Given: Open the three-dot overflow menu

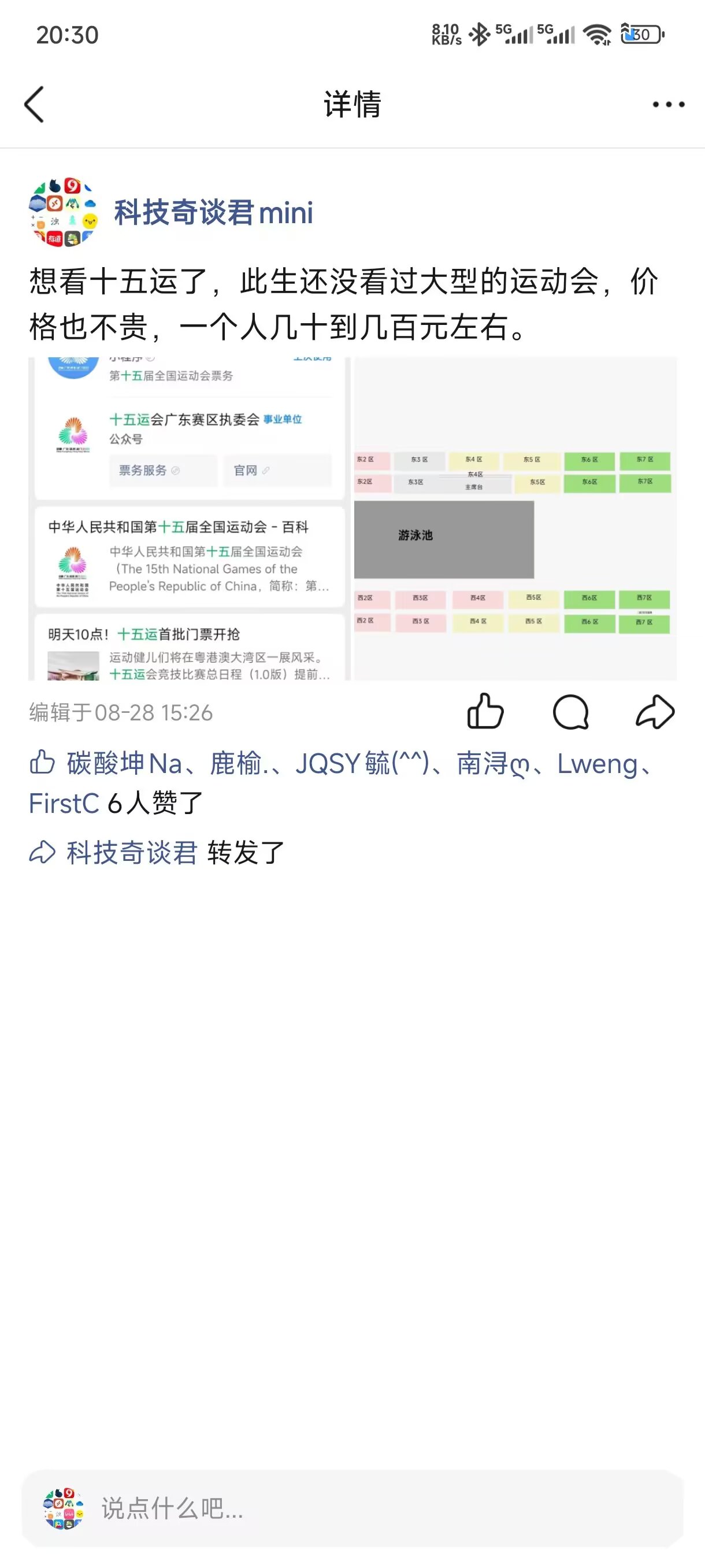Looking at the screenshot, I should pos(668,105).
